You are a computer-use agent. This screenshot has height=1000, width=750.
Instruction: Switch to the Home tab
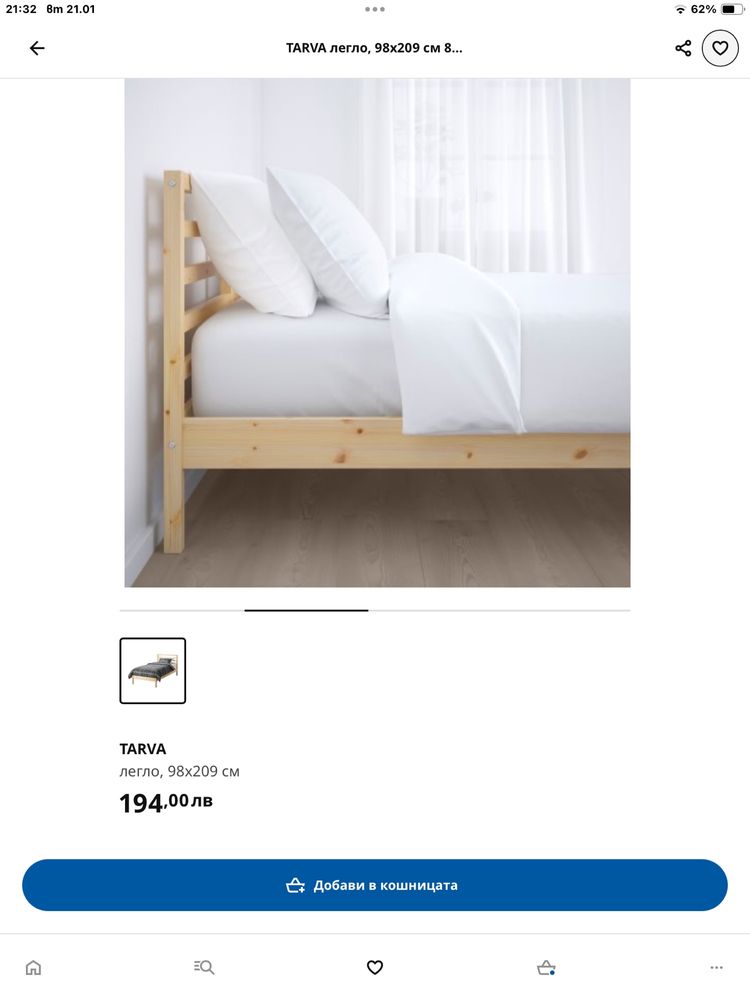(33, 967)
